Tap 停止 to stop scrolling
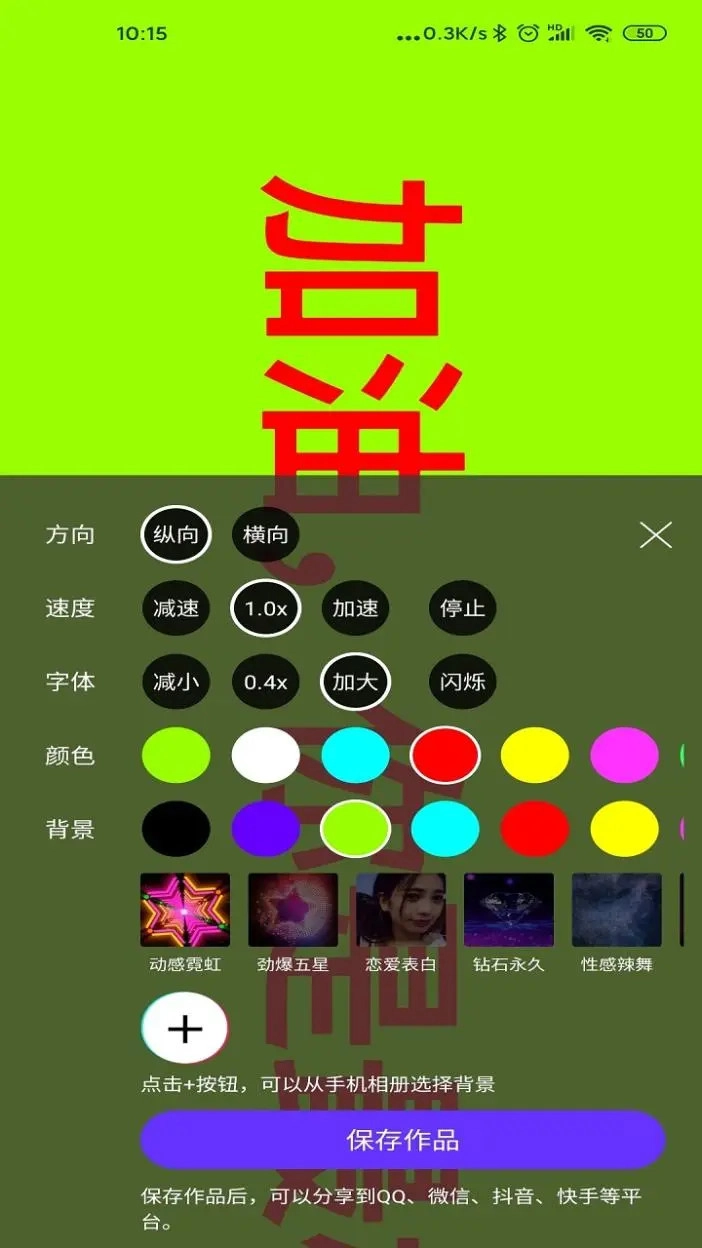Screen dimensions: 702x1248 [x=462, y=608]
